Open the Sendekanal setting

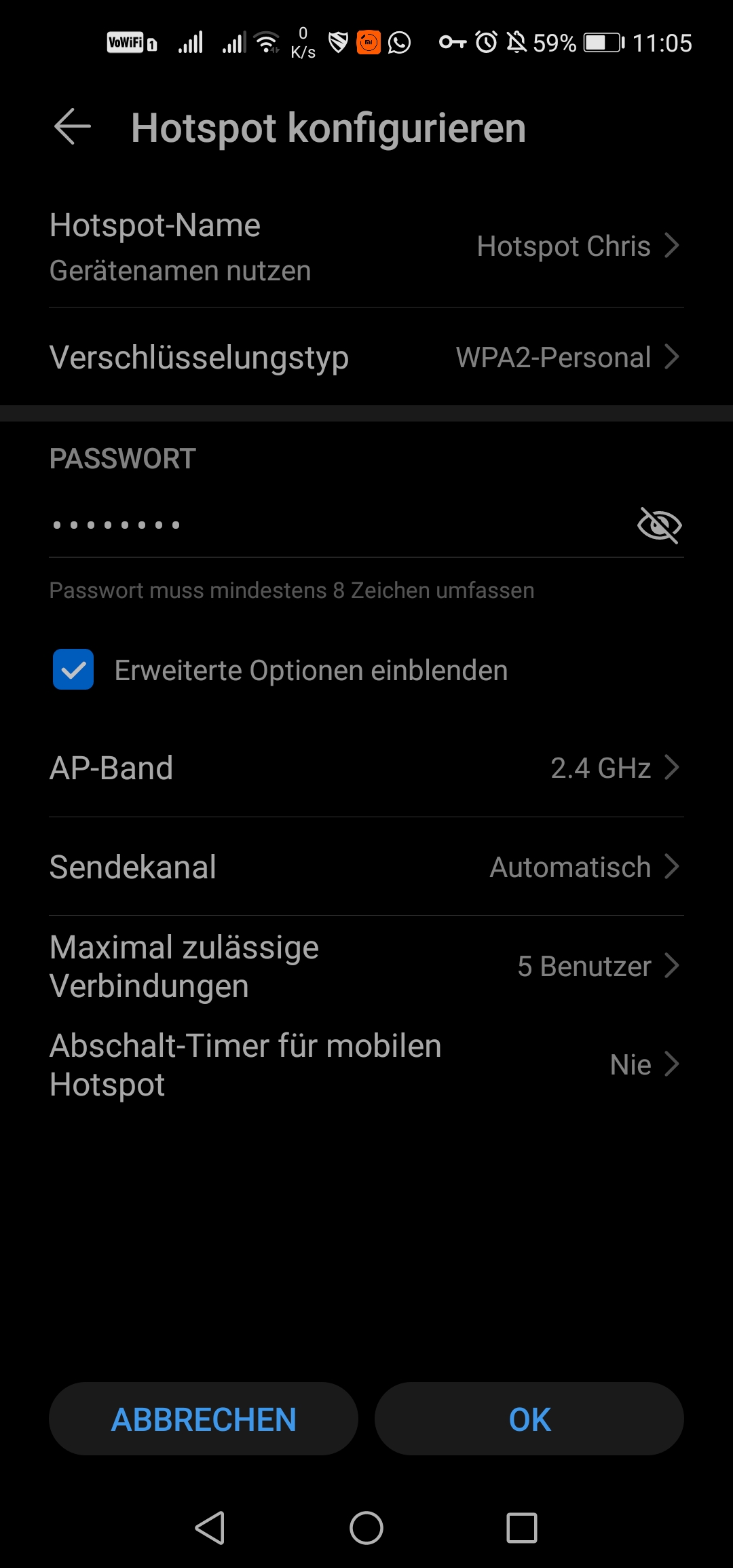(366, 867)
